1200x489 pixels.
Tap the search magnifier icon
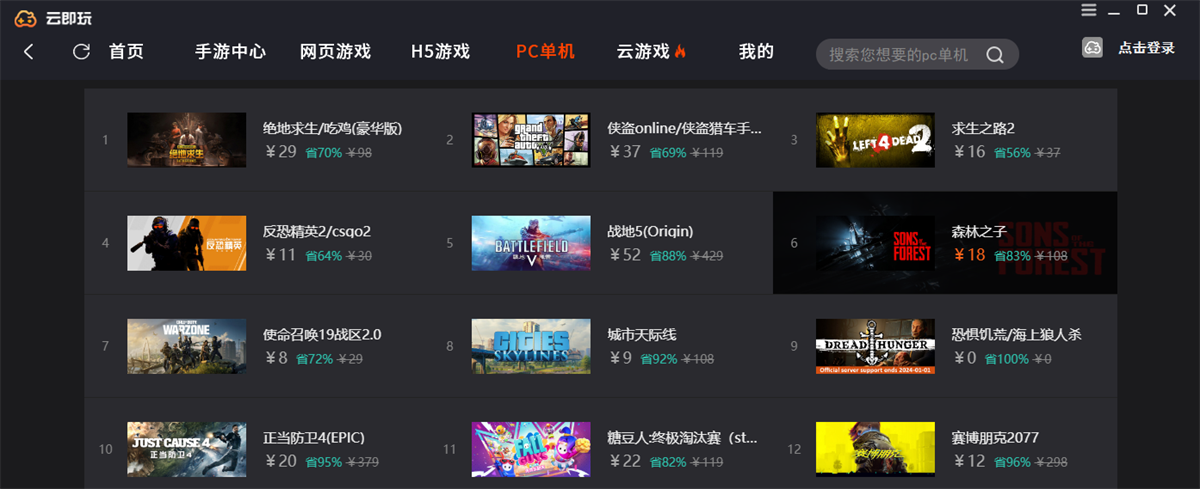[x=995, y=55]
